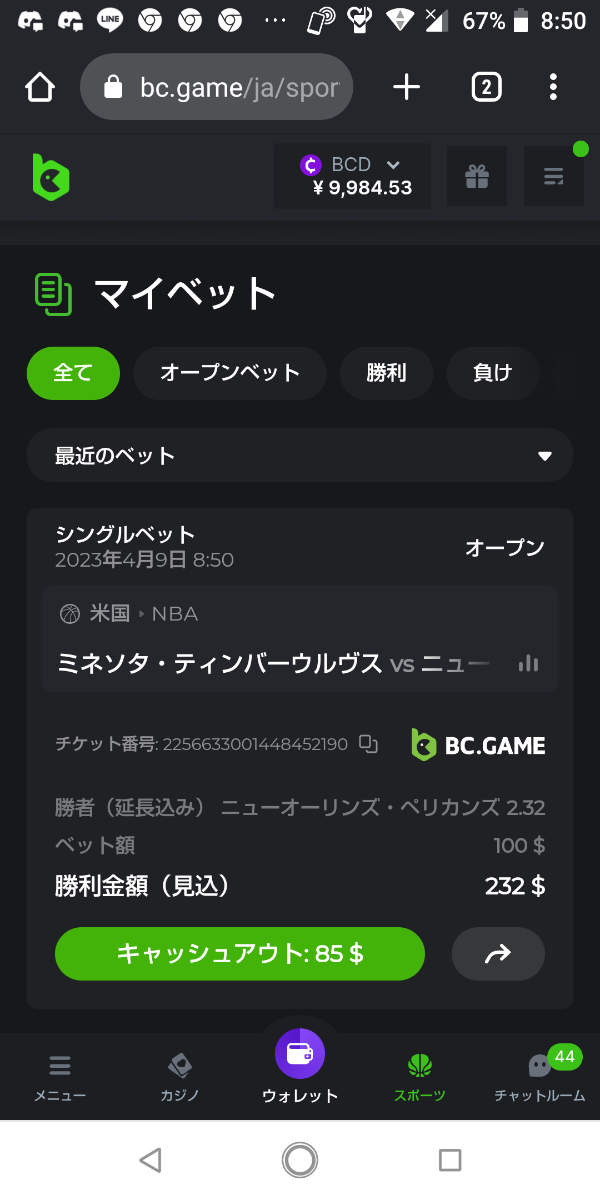Open the chat messages icon in header
Screen dimensions: 600x1200
pyautogui.click(x=553, y=177)
